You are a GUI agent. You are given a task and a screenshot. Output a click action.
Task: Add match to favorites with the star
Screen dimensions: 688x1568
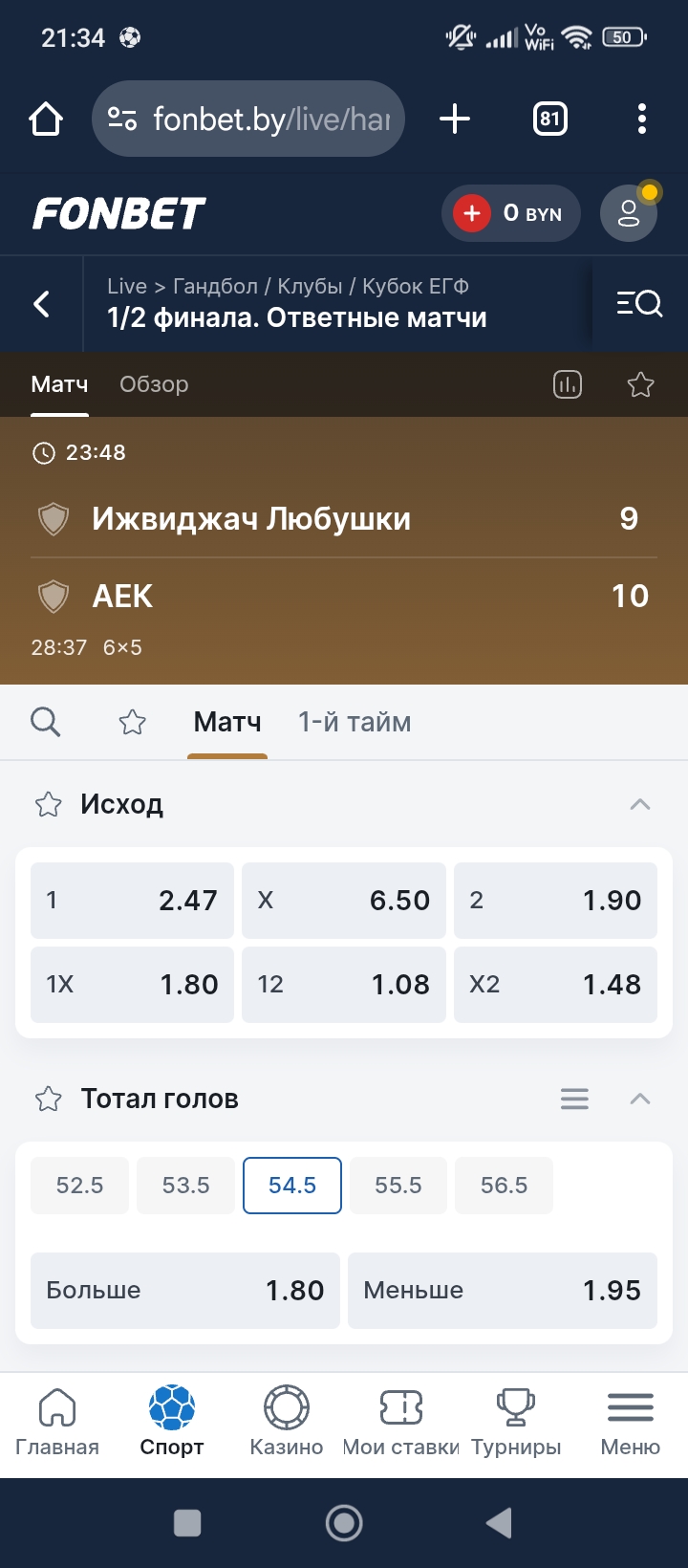tap(640, 384)
